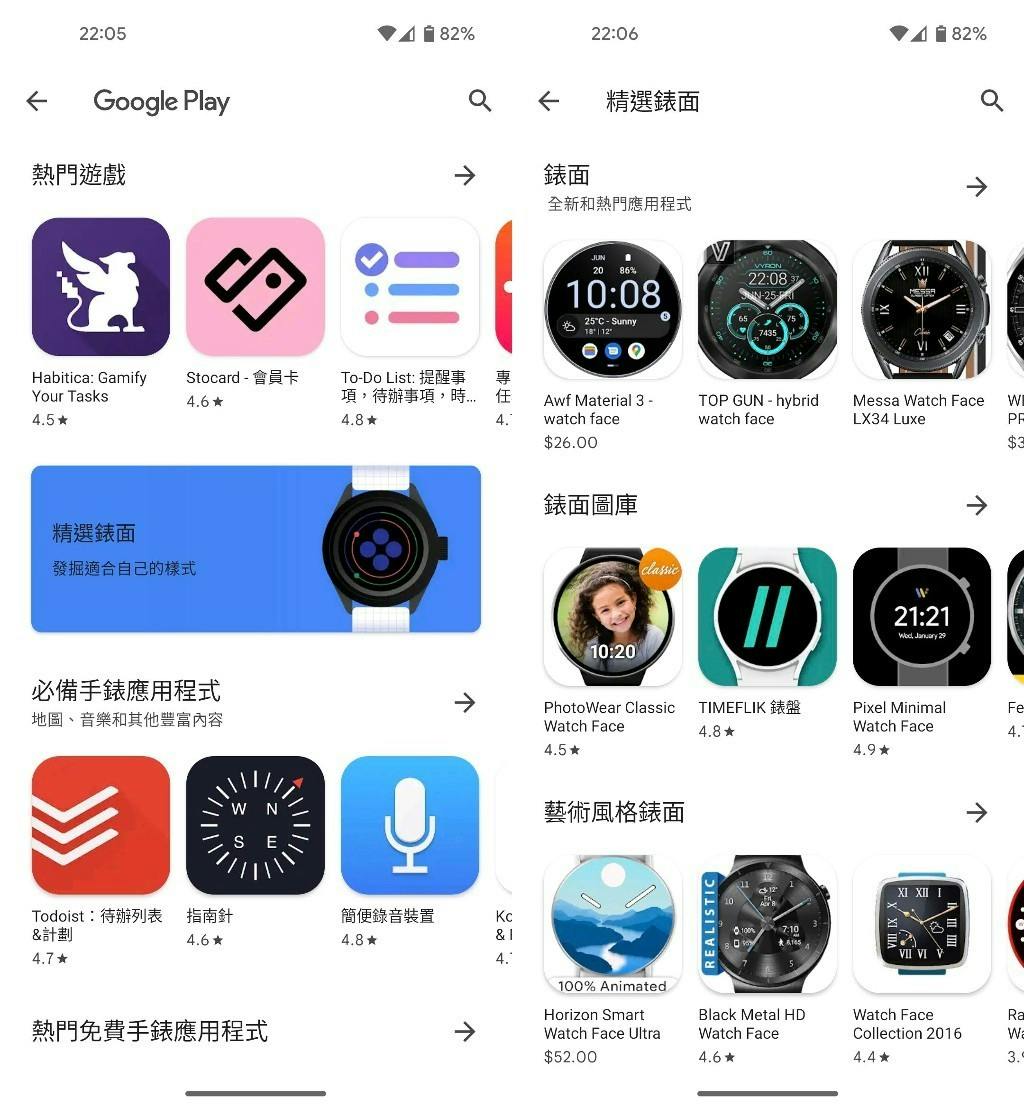
Task: Open search on the Google Play screen
Action: coord(480,101)
